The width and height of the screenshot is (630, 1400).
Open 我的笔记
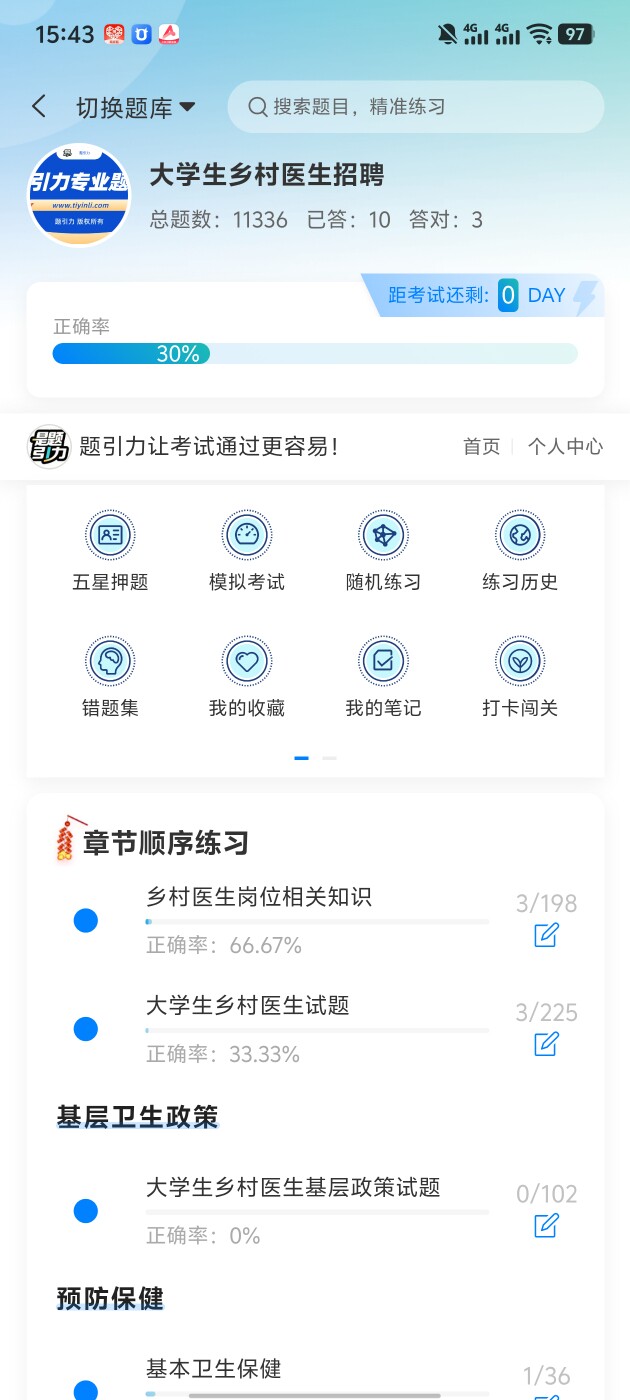point(383,677)
